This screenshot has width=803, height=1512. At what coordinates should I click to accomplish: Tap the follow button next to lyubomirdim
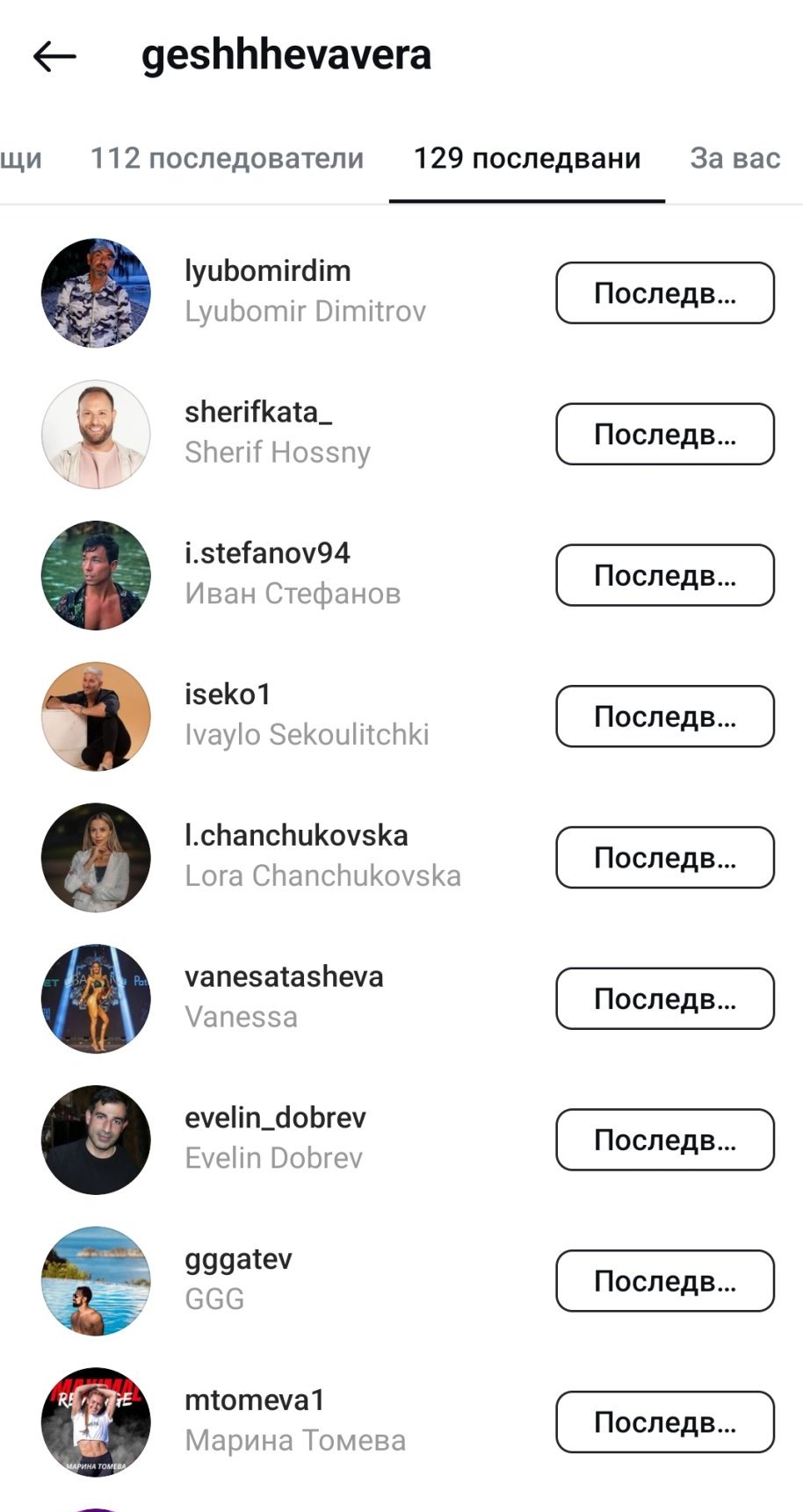click(x=664, y=293)
